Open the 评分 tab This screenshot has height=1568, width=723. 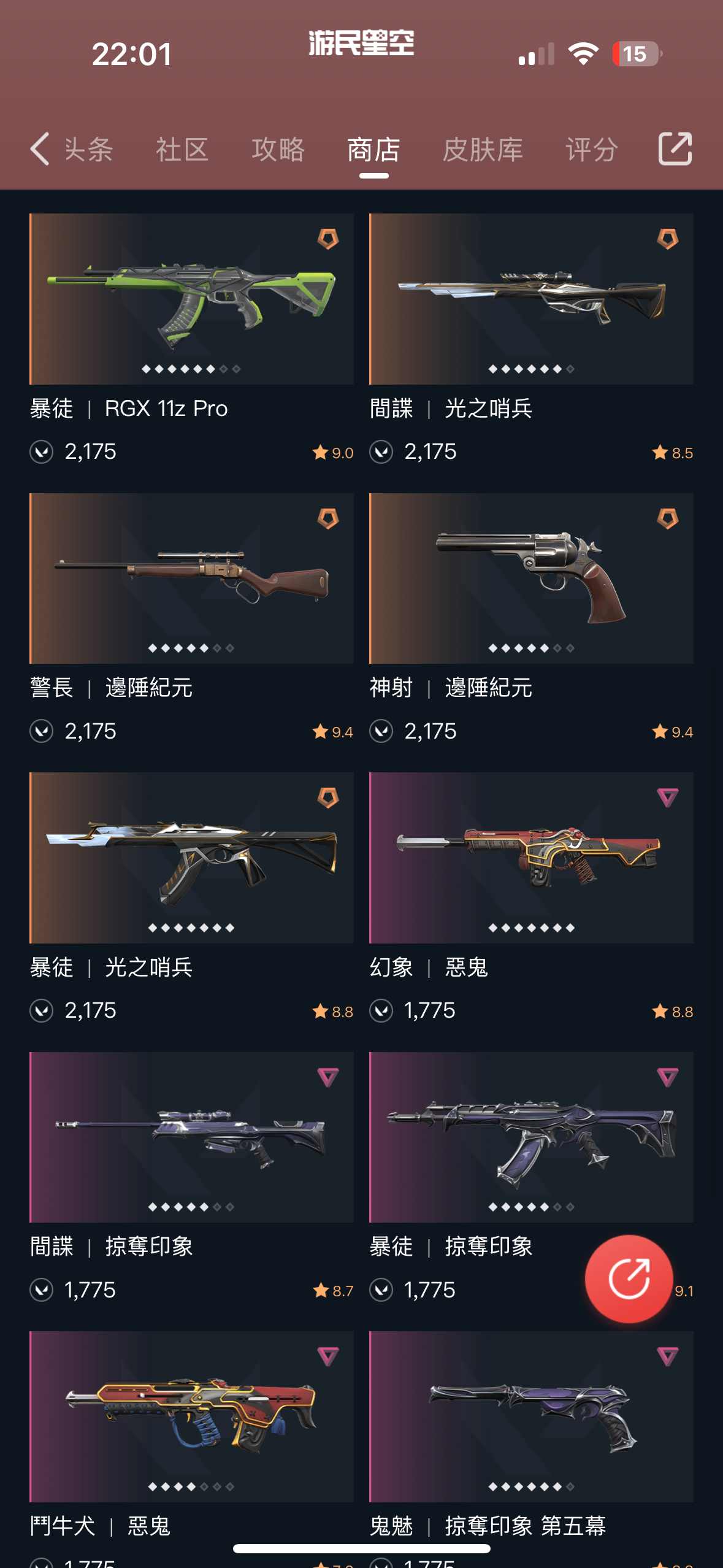coord(591,149)
